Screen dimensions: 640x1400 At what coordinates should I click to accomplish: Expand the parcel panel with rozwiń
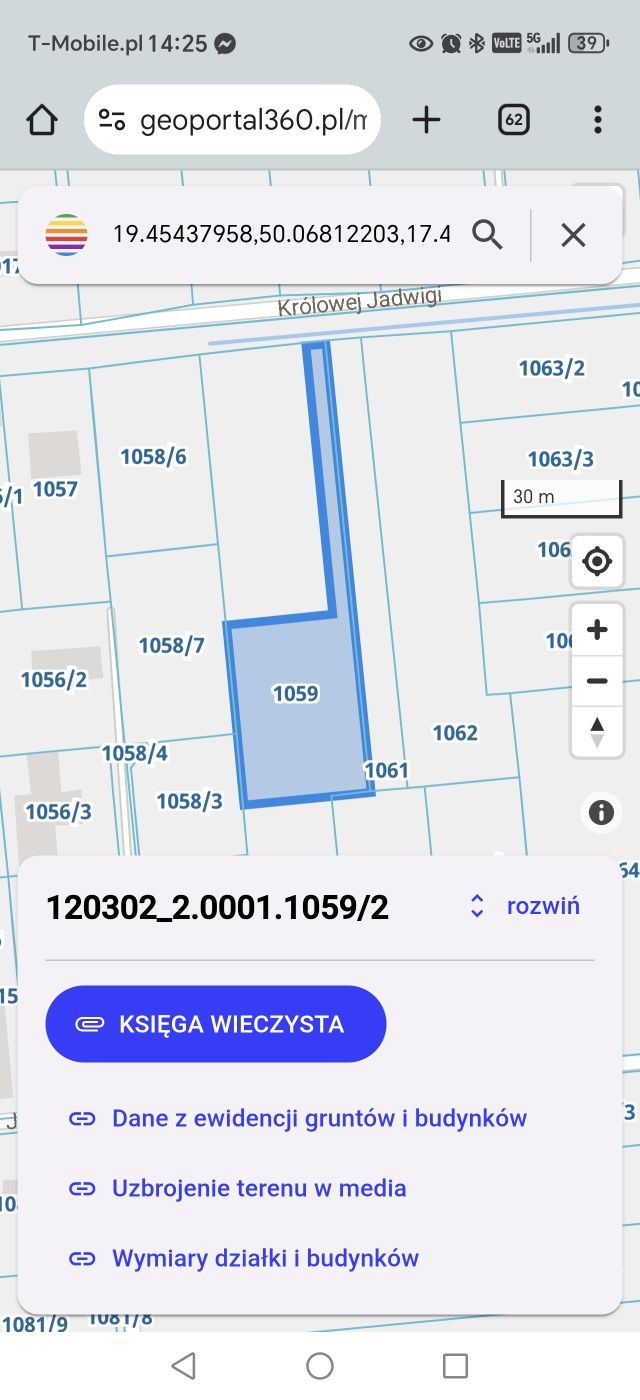525,906
